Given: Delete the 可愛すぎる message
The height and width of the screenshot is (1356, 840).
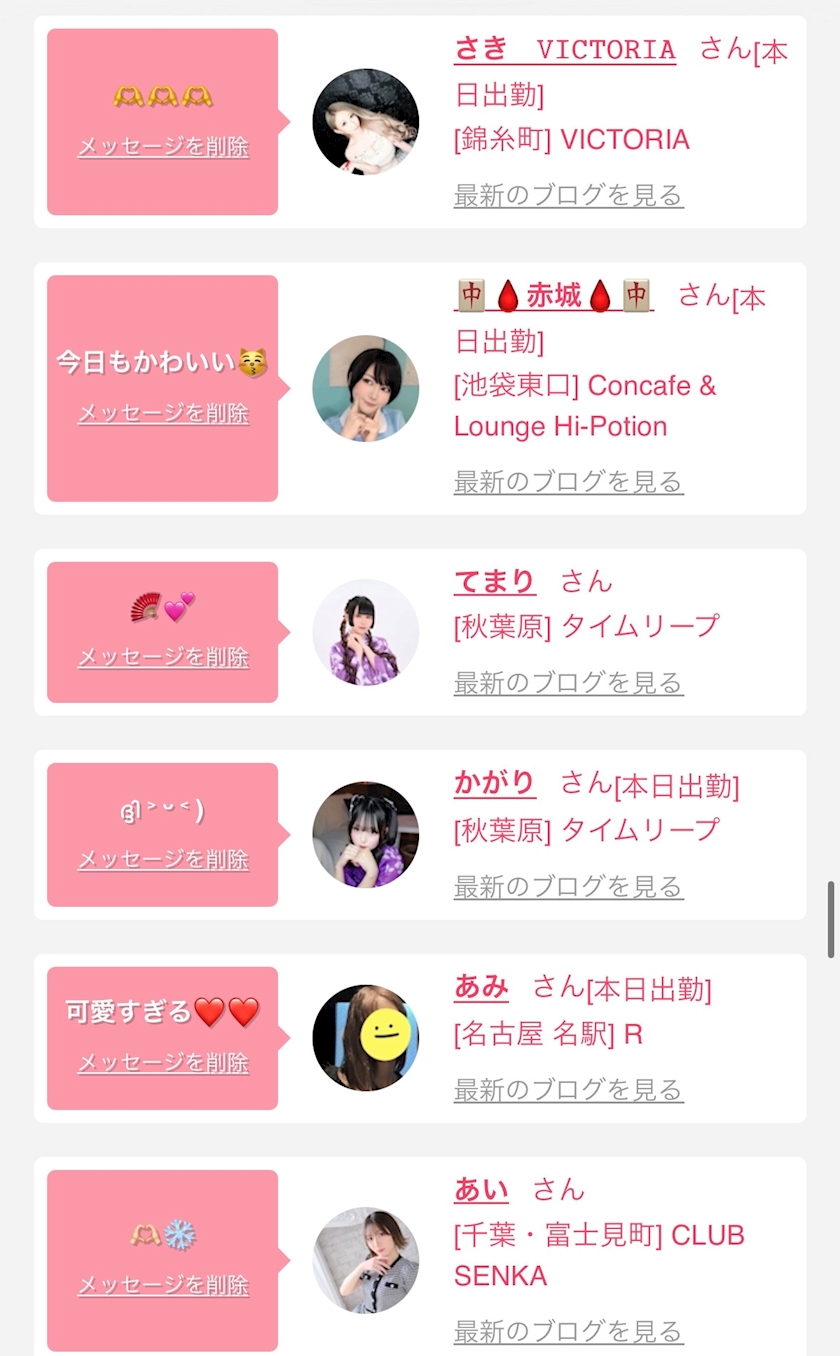Looking at the screenshot, I should click(163, 1062).
